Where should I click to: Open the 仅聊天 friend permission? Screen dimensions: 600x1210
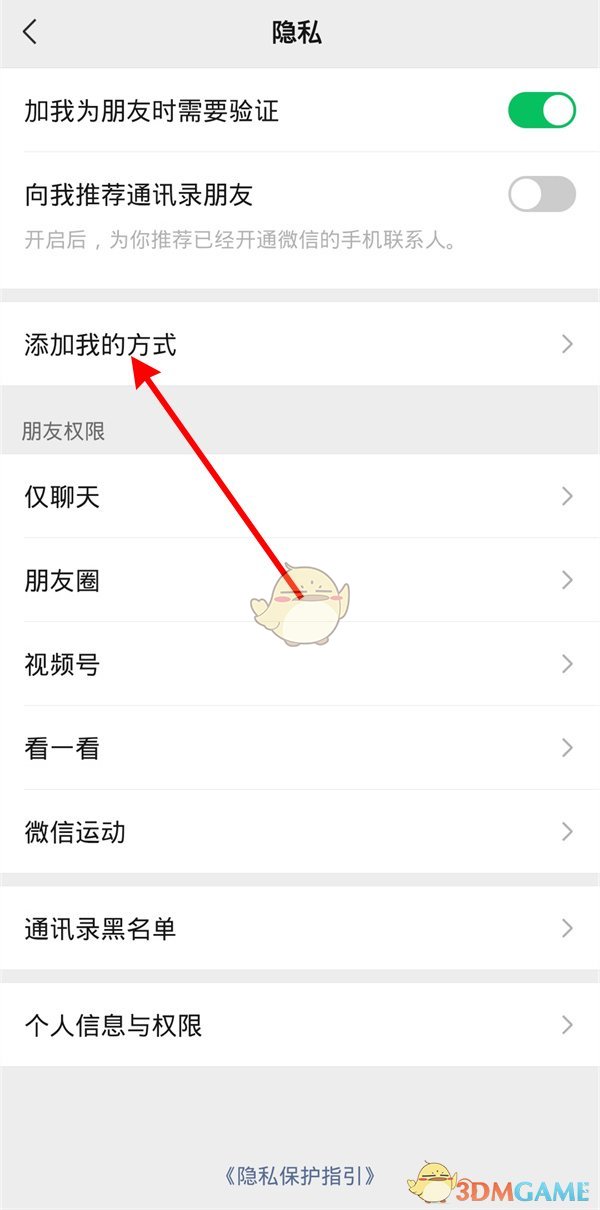(x=300, y=496)
